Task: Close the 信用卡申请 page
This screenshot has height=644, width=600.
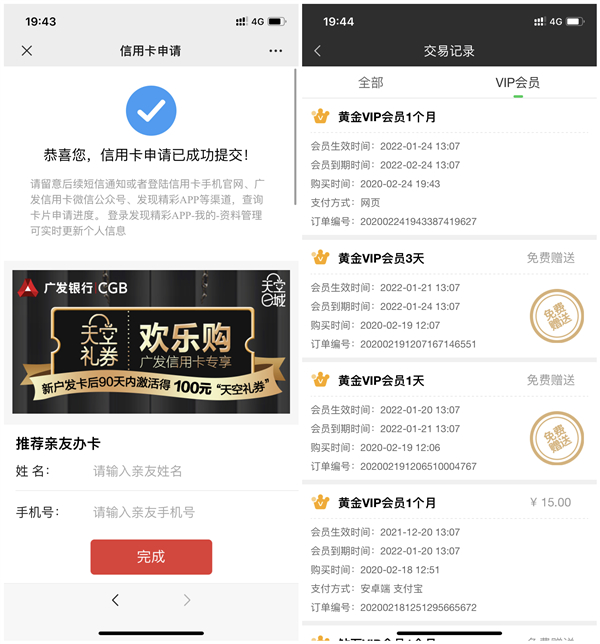Action: (x=27, y=51)
